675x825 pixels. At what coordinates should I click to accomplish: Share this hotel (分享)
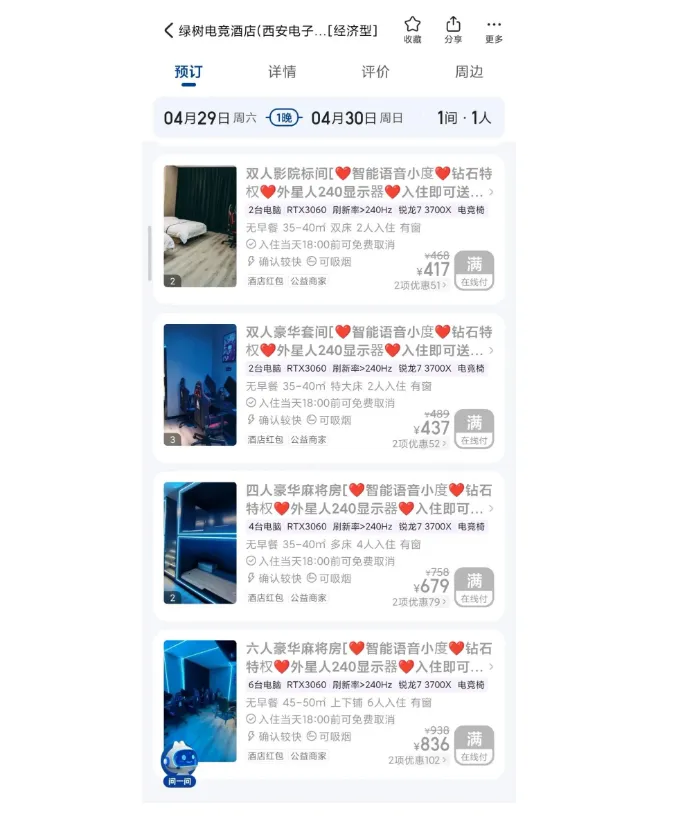[453, 29]
